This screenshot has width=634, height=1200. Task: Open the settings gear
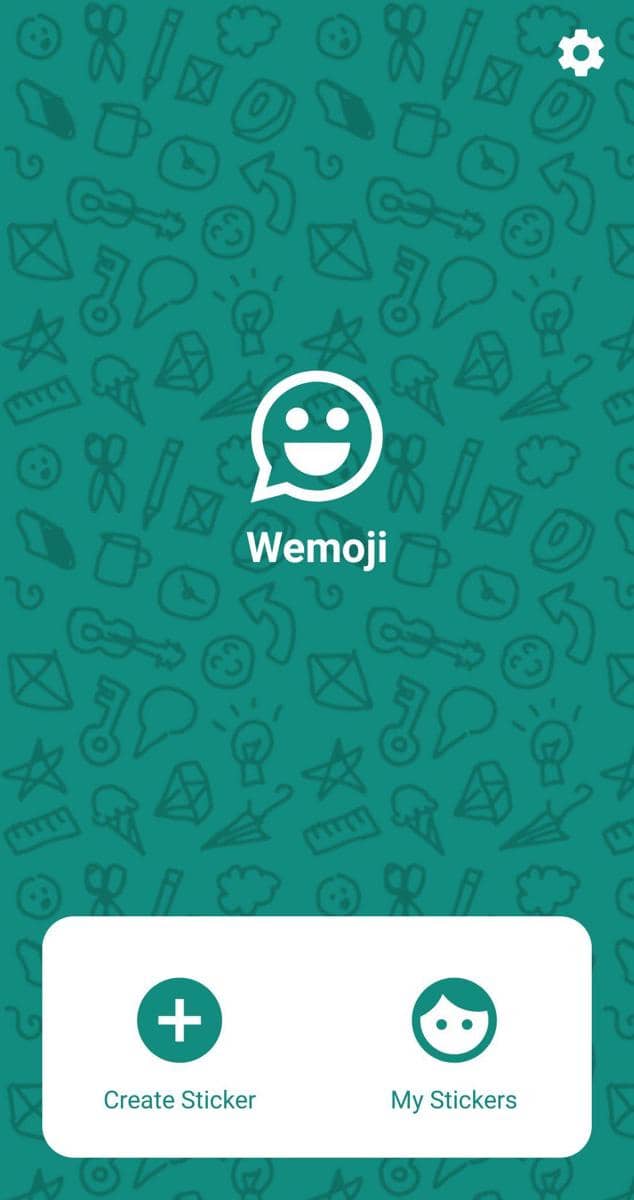[580, 52]
